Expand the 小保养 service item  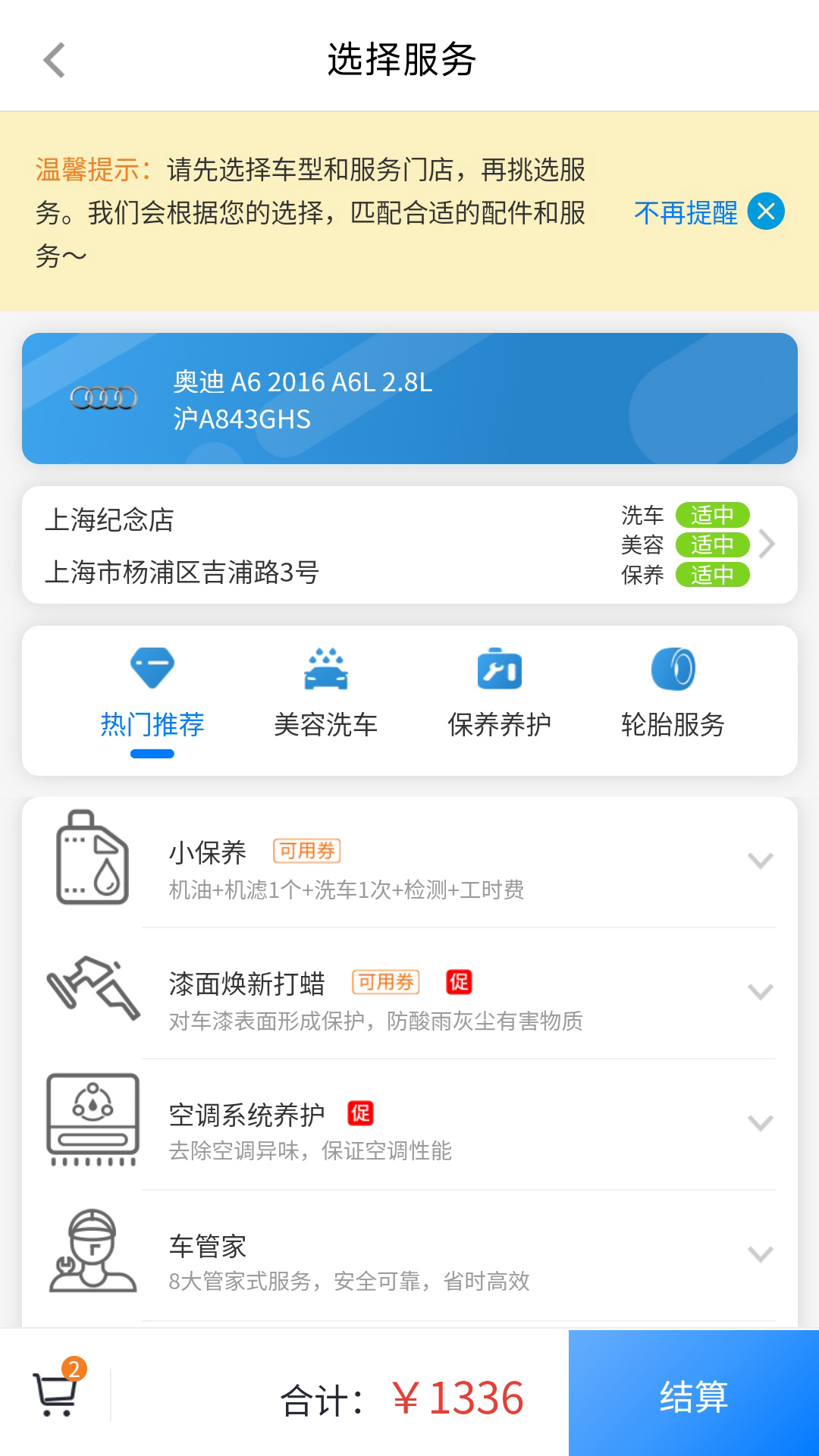point(760,861)
